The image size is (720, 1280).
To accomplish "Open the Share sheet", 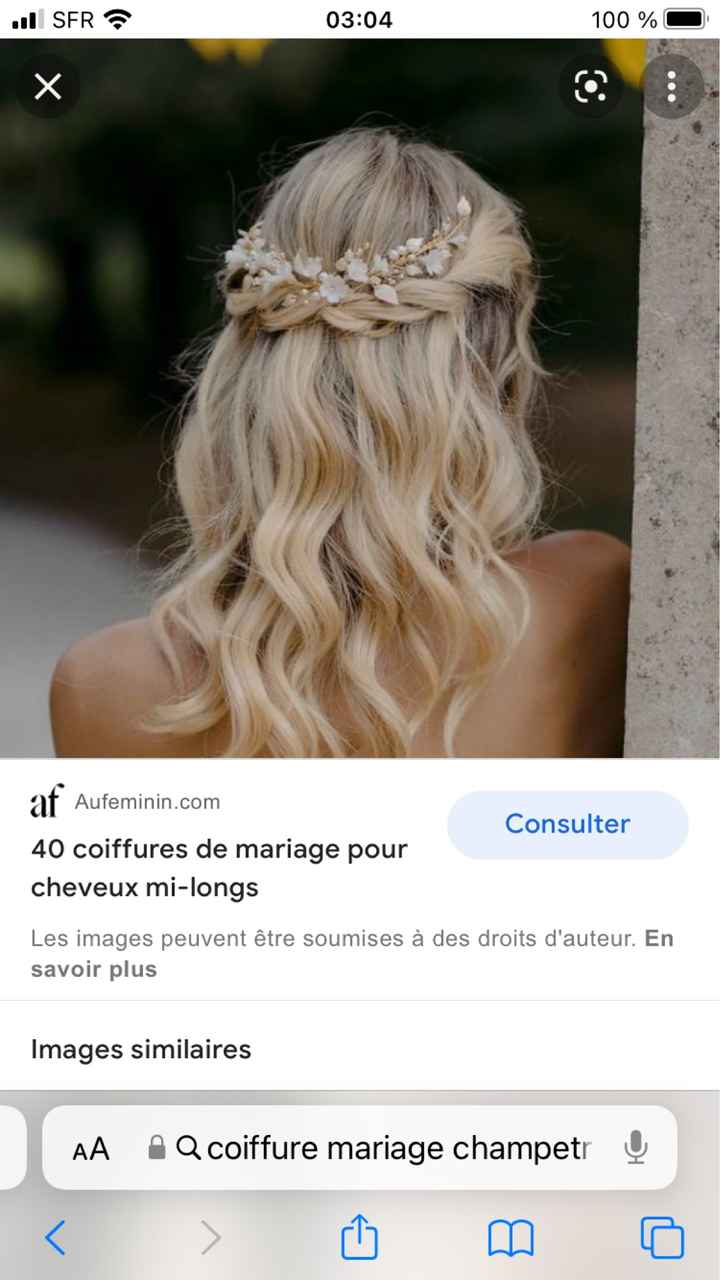I will [359, 1238].
